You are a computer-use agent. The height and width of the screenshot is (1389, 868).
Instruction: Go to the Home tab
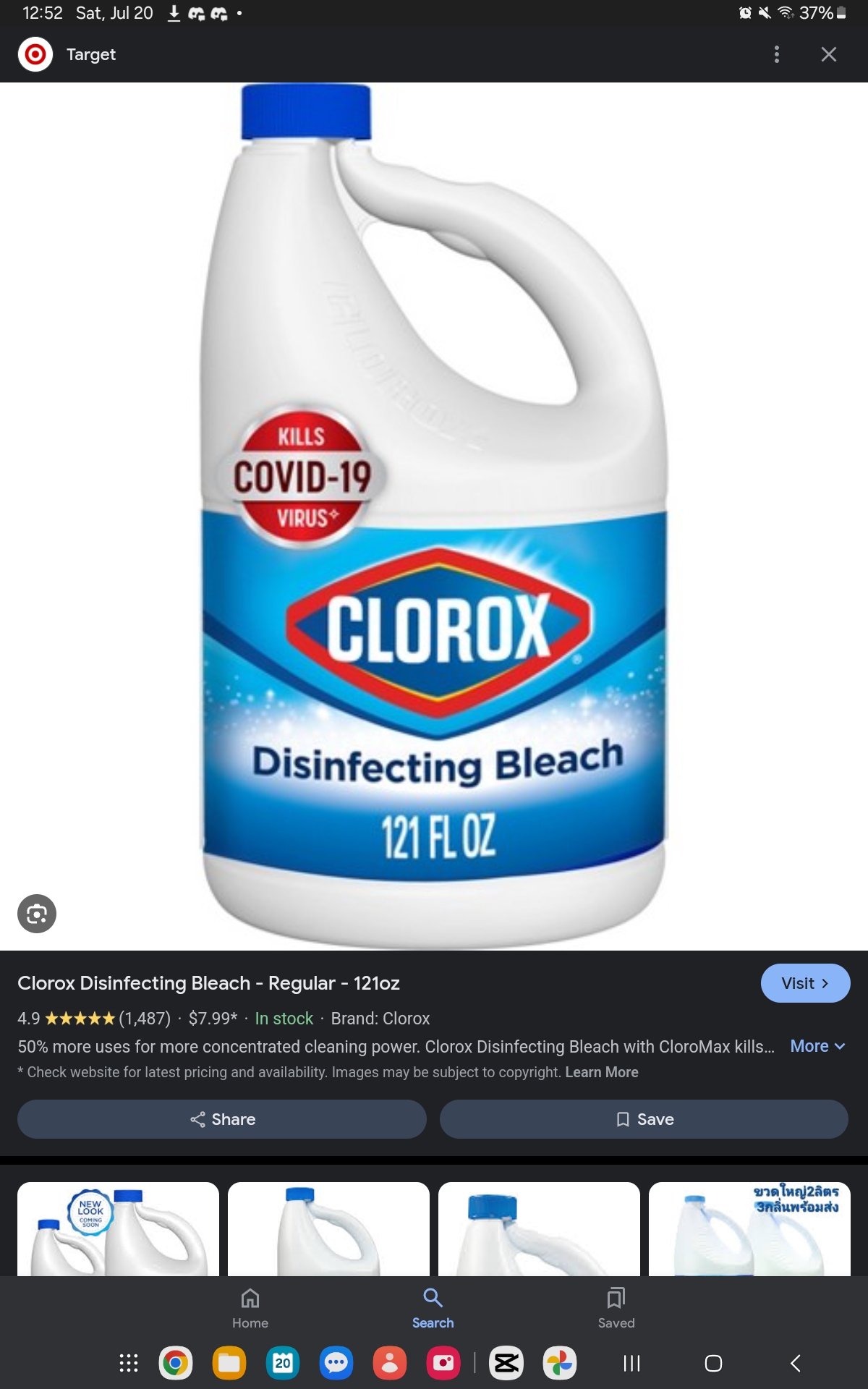click(250, 1308)
